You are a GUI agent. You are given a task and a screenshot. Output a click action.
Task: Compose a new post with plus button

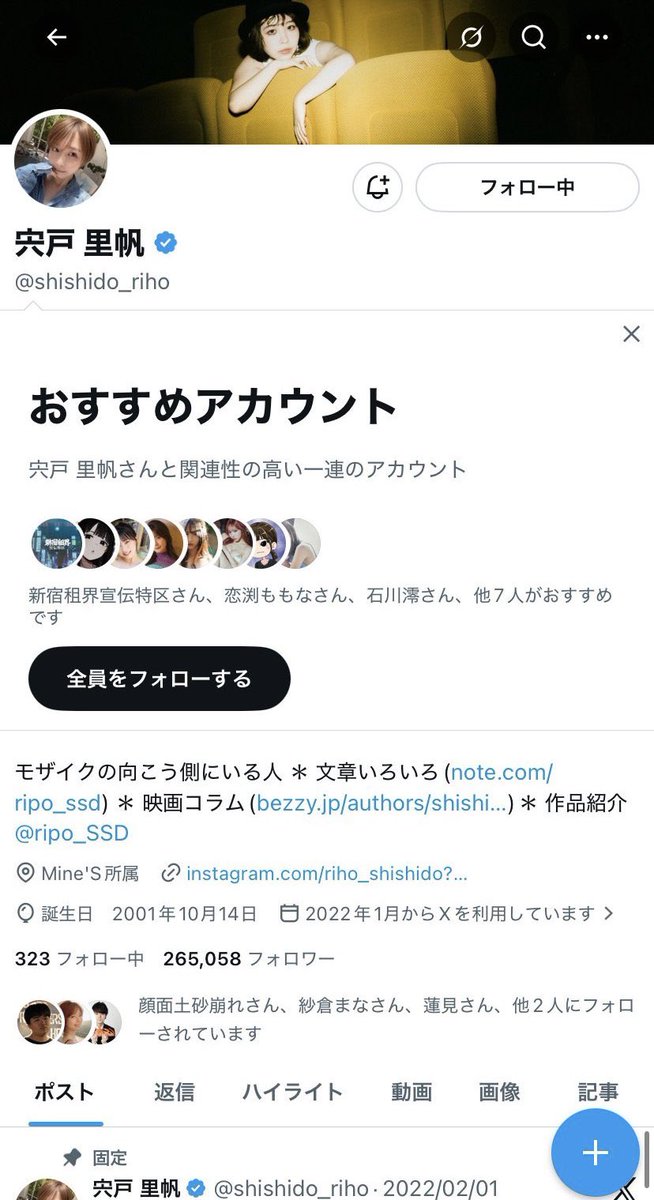pos(595,1153)
